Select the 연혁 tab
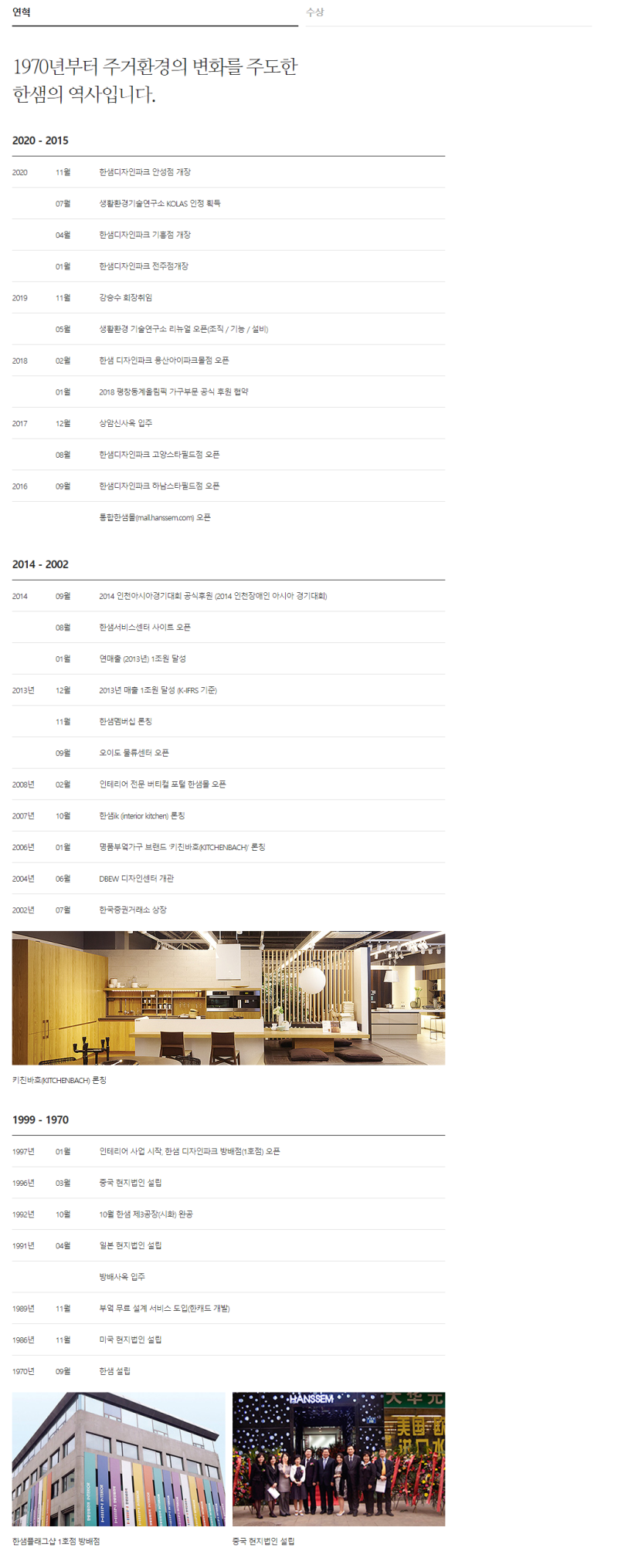This screenshot has height=1568, width=618. coord(22,12)
